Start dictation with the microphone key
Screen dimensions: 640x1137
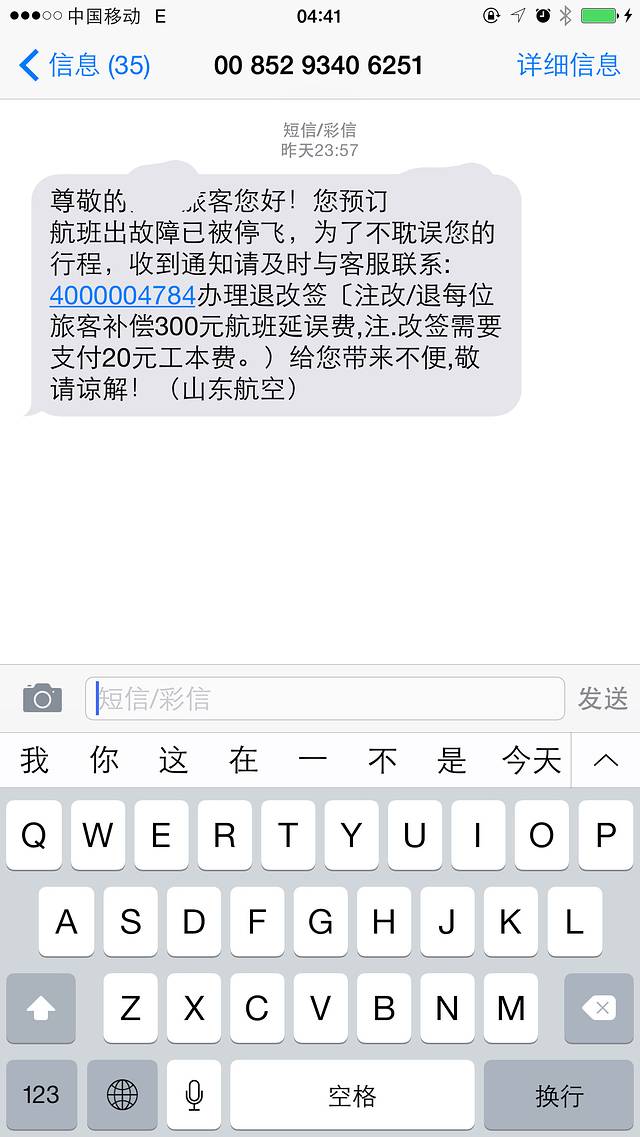pos(194,1095)
